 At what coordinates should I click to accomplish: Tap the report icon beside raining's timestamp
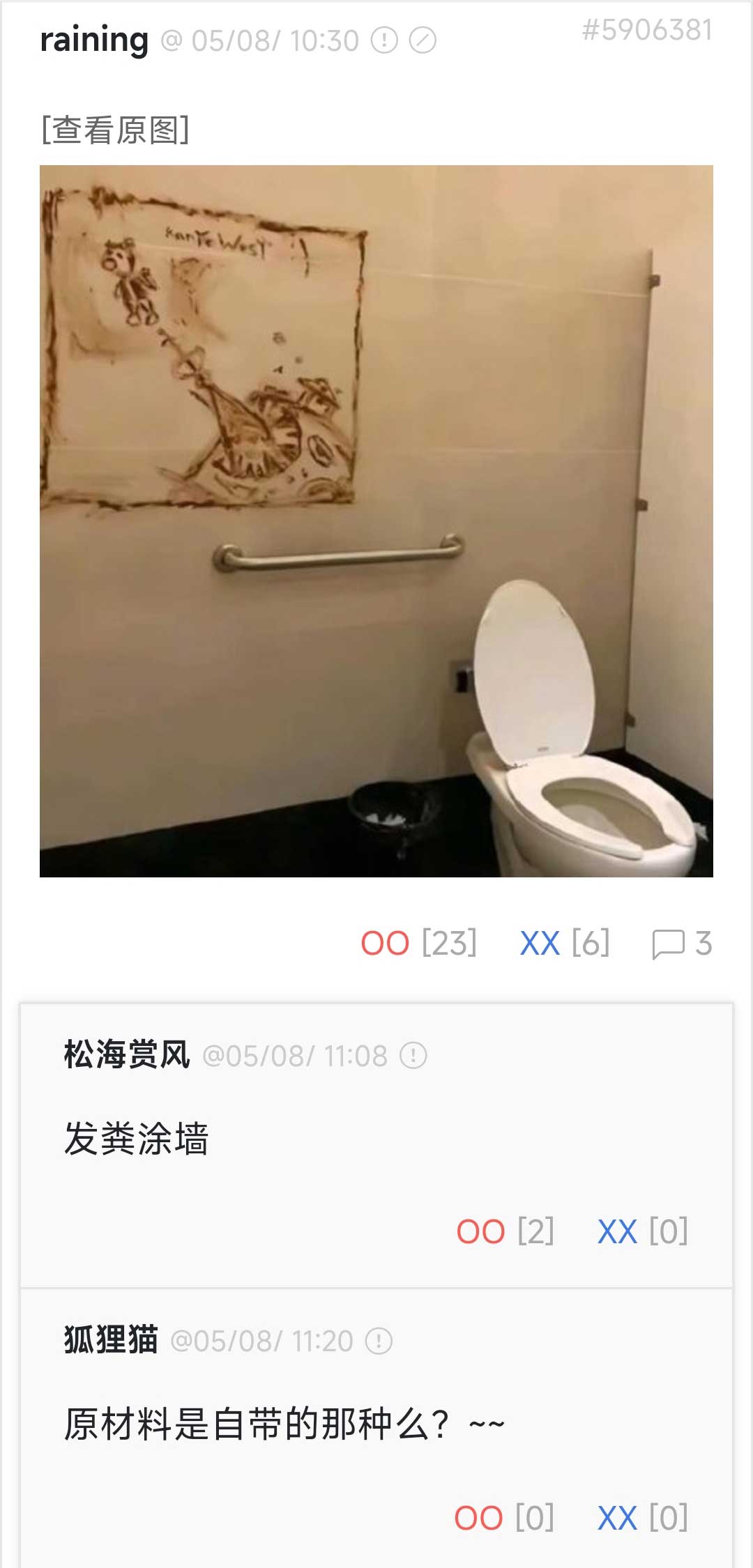(x=384, y=40)
